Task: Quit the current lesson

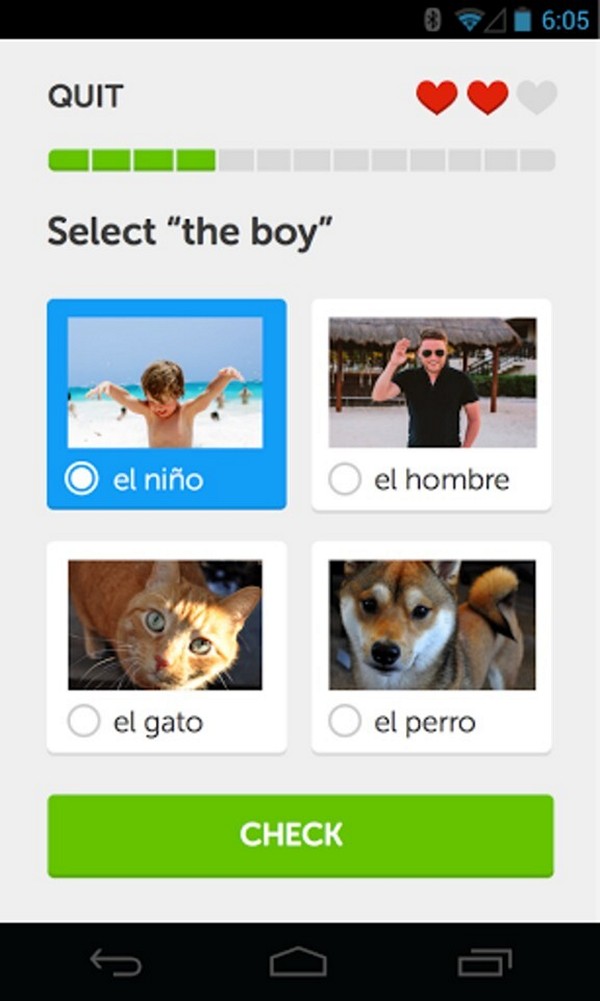Action: 85,96
